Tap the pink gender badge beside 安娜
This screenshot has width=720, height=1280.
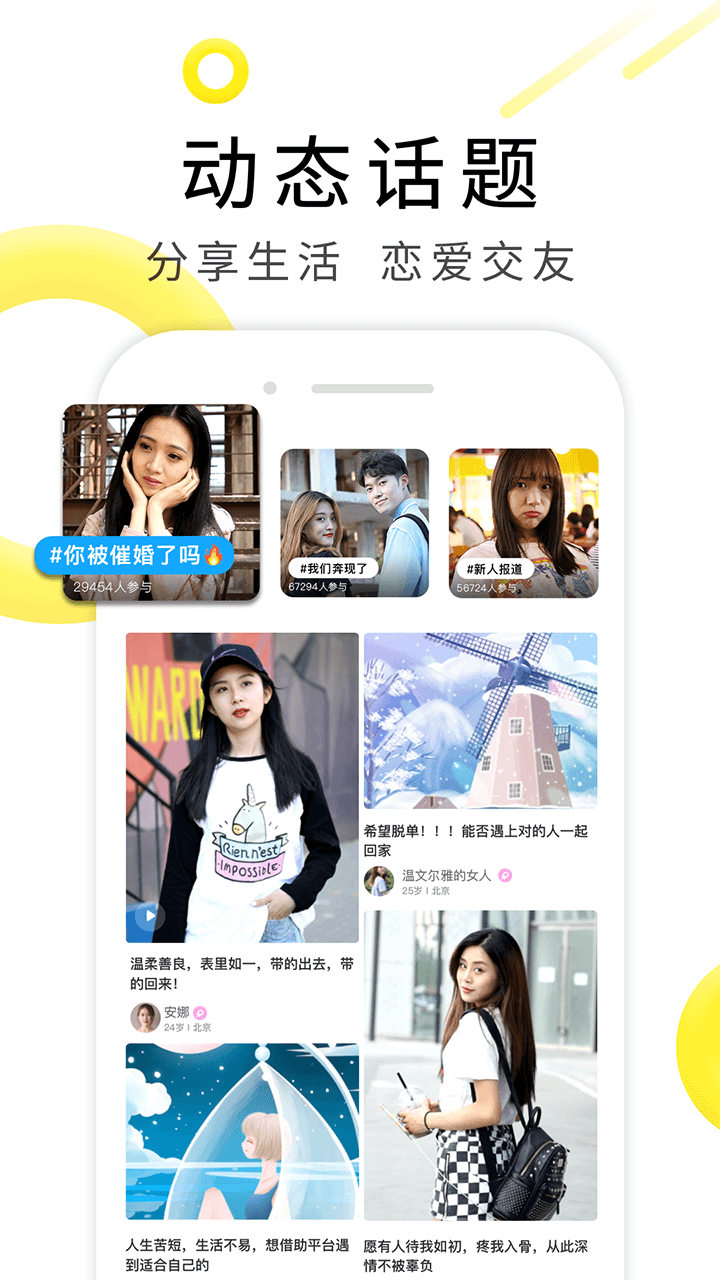[x=200, y=1012]
